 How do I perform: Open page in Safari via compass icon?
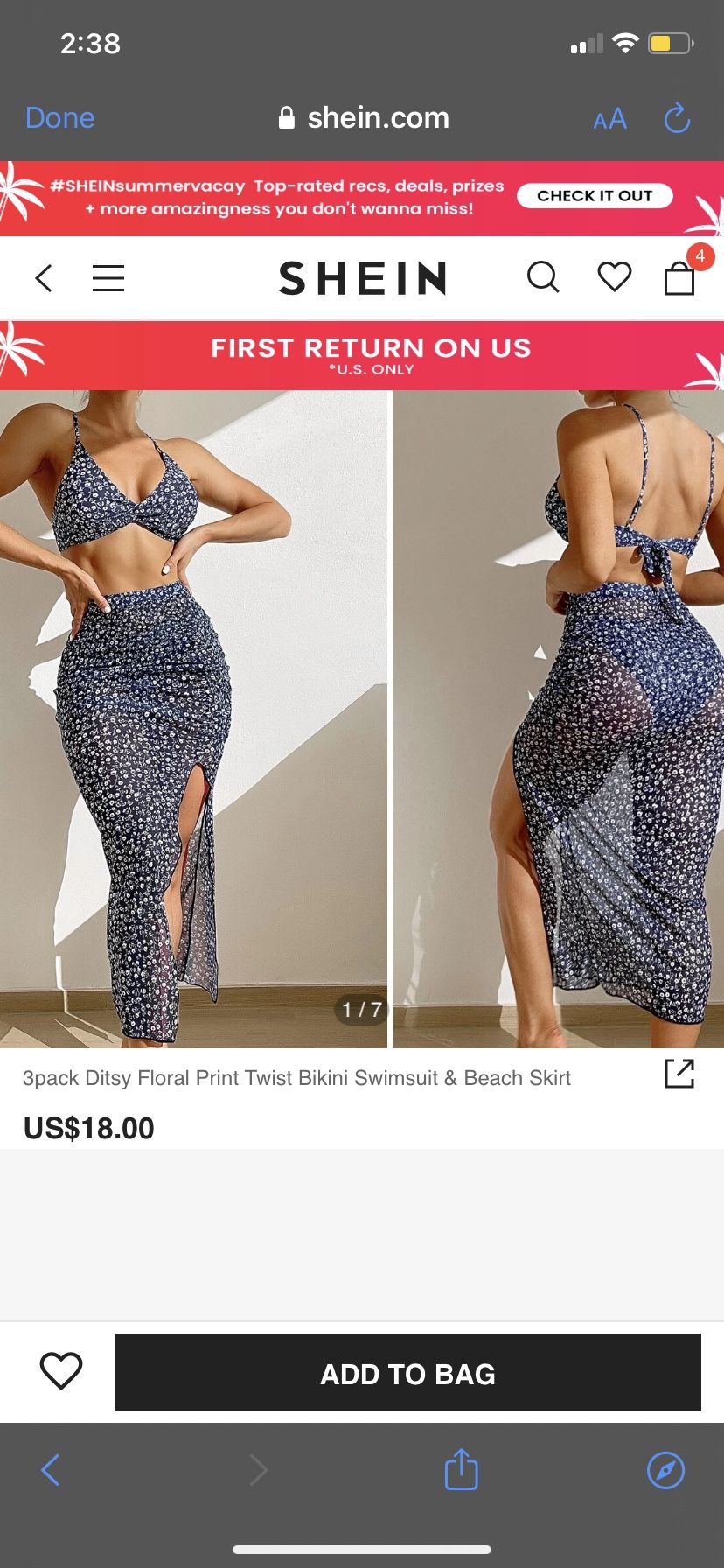(x=665, y=1470)
